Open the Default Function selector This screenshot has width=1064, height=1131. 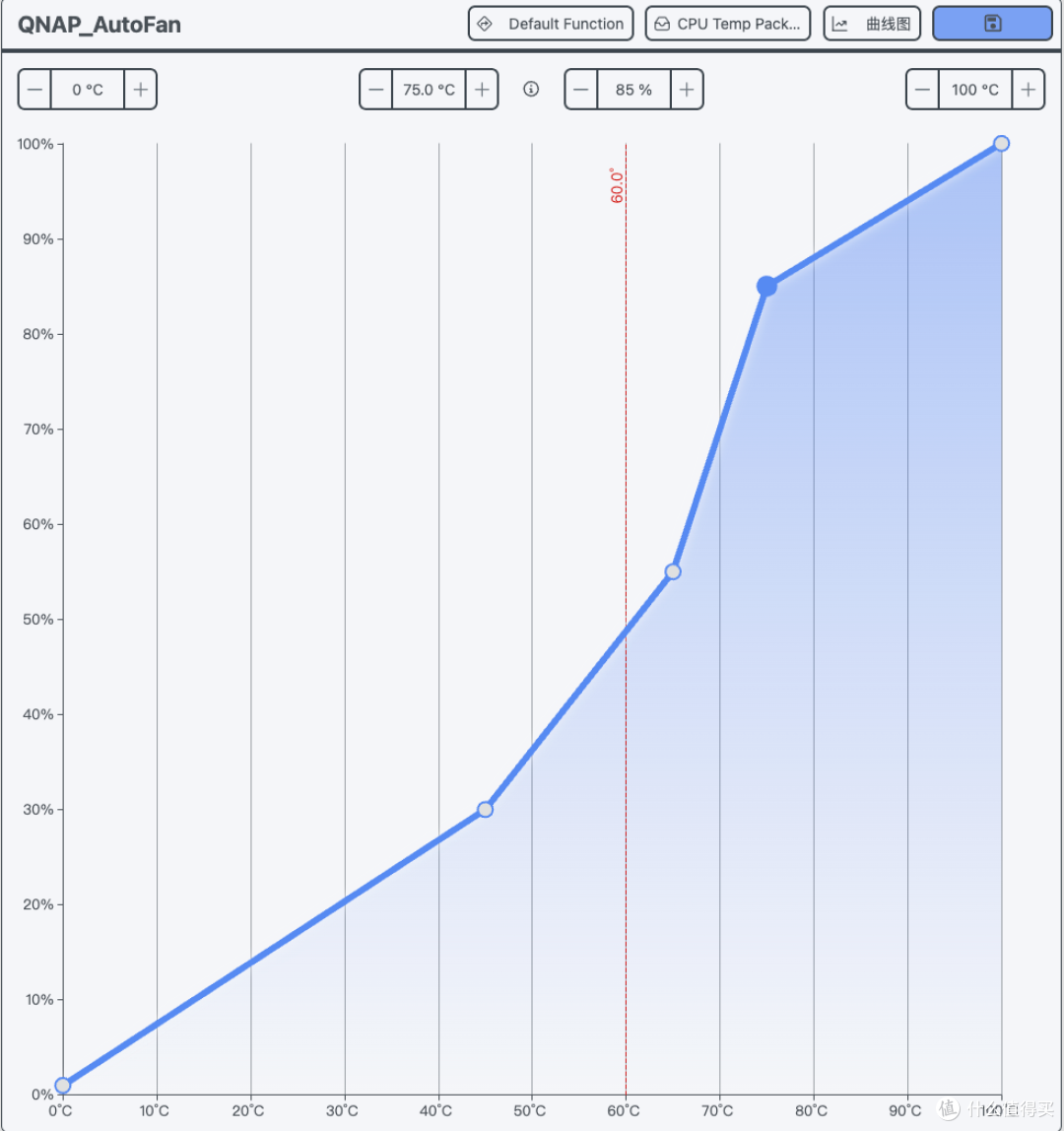click(550, 24)
